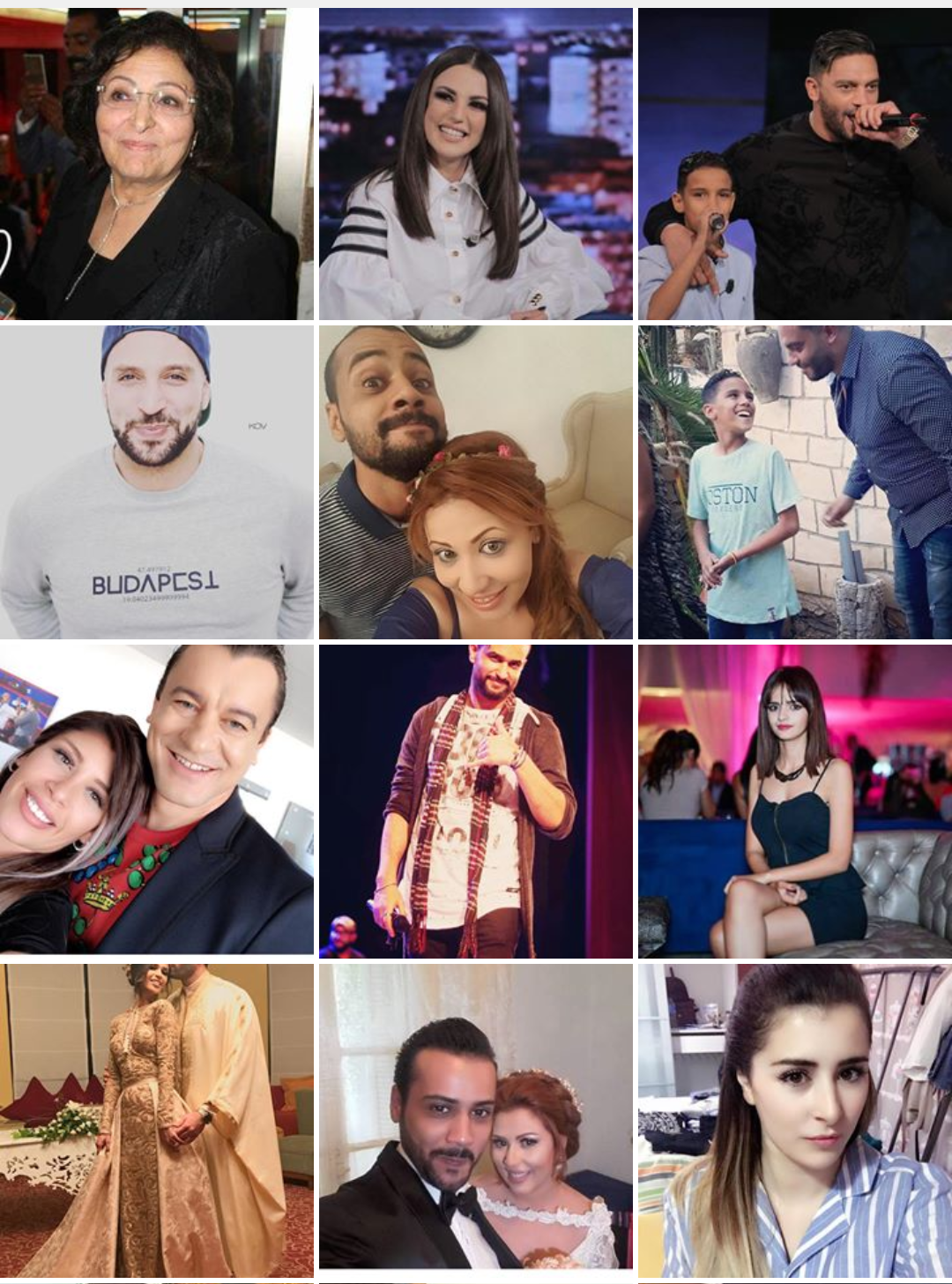
Task: Open photo of performer wearing patterned scarf on stage
Action: [x=475, y=801]
